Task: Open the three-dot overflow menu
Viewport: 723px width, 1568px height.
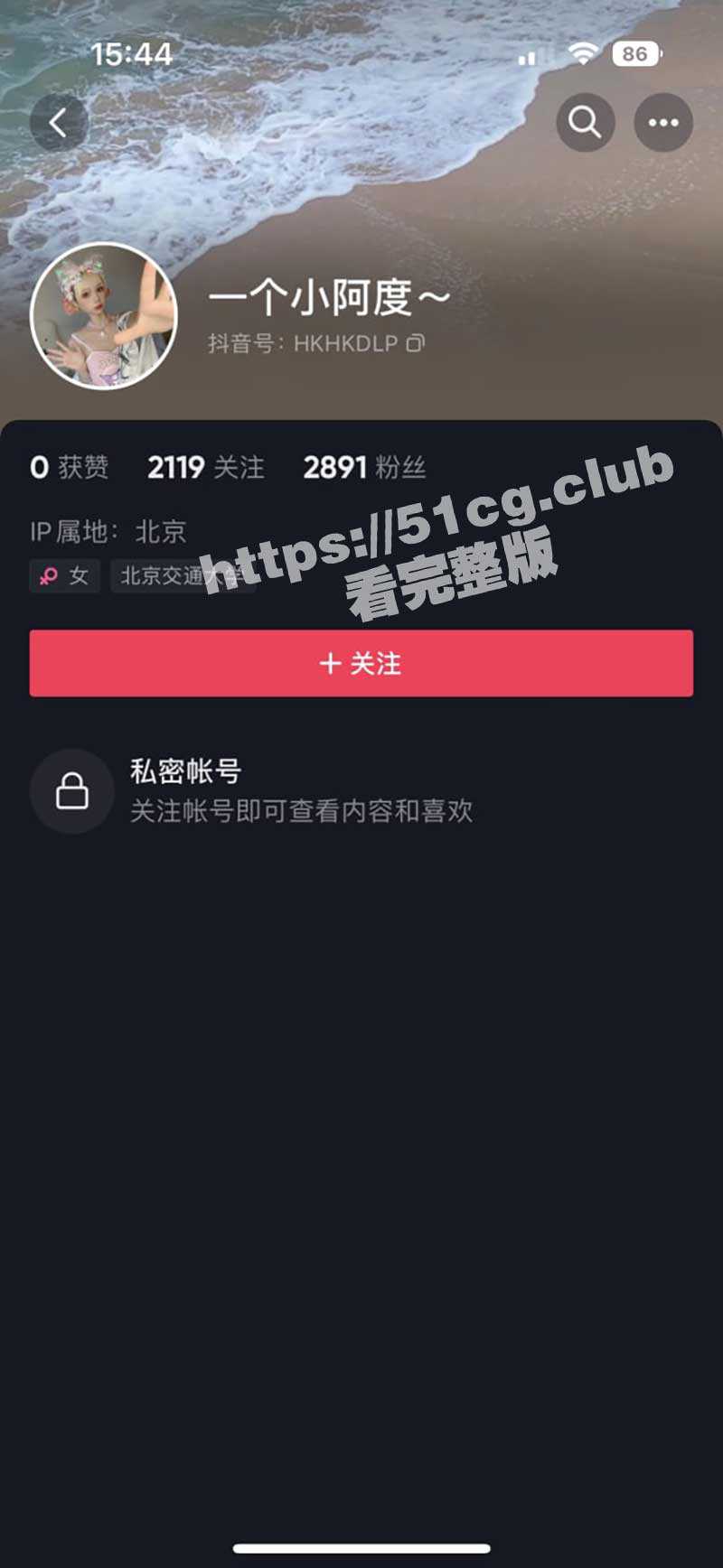Action: click(x=663, y=122)
